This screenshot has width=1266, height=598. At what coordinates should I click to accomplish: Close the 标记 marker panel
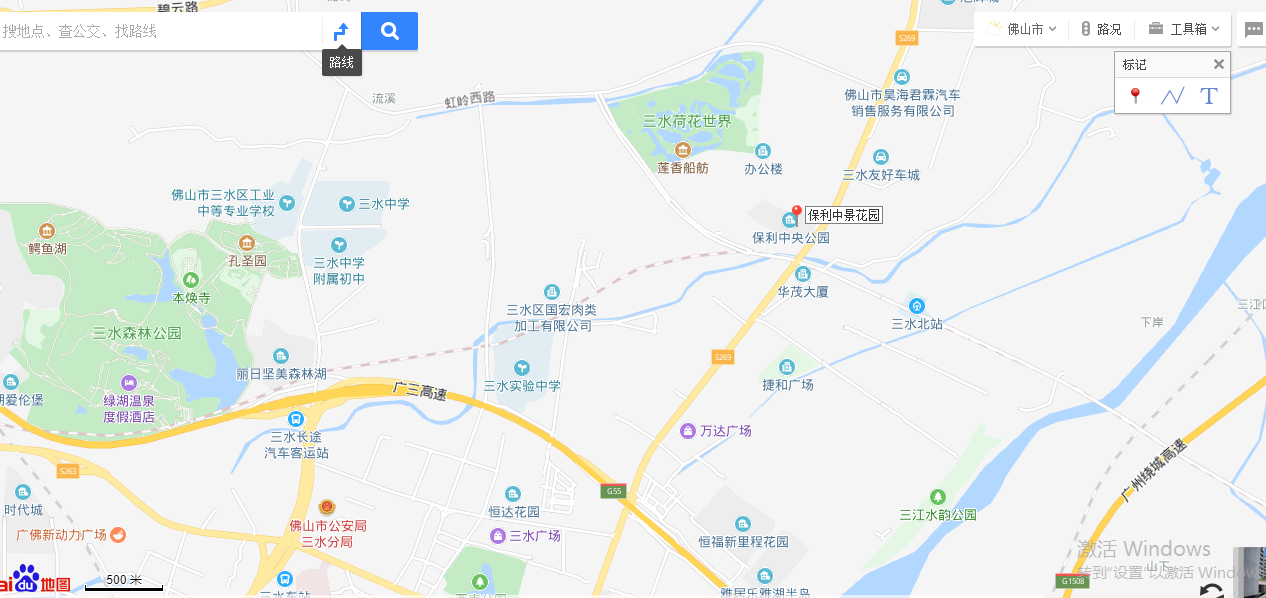1218,64
